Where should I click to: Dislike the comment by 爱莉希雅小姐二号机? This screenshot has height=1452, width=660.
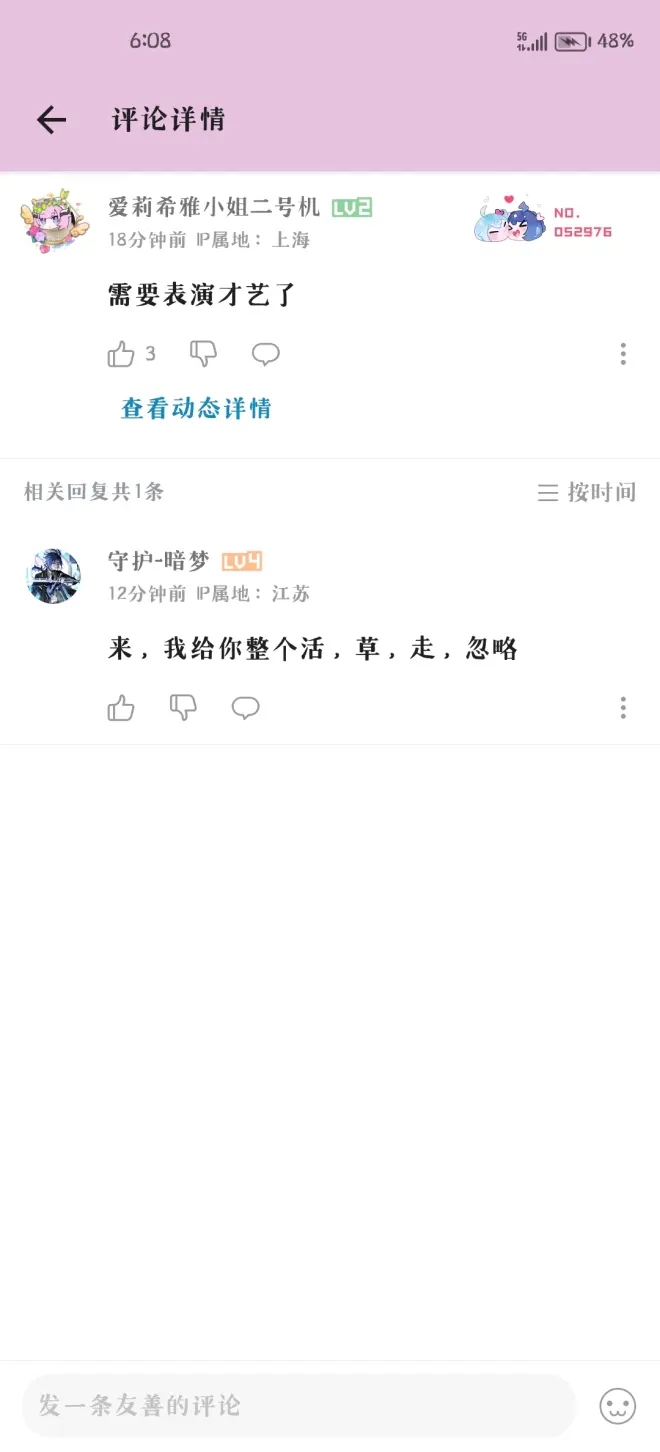point(203,354)
